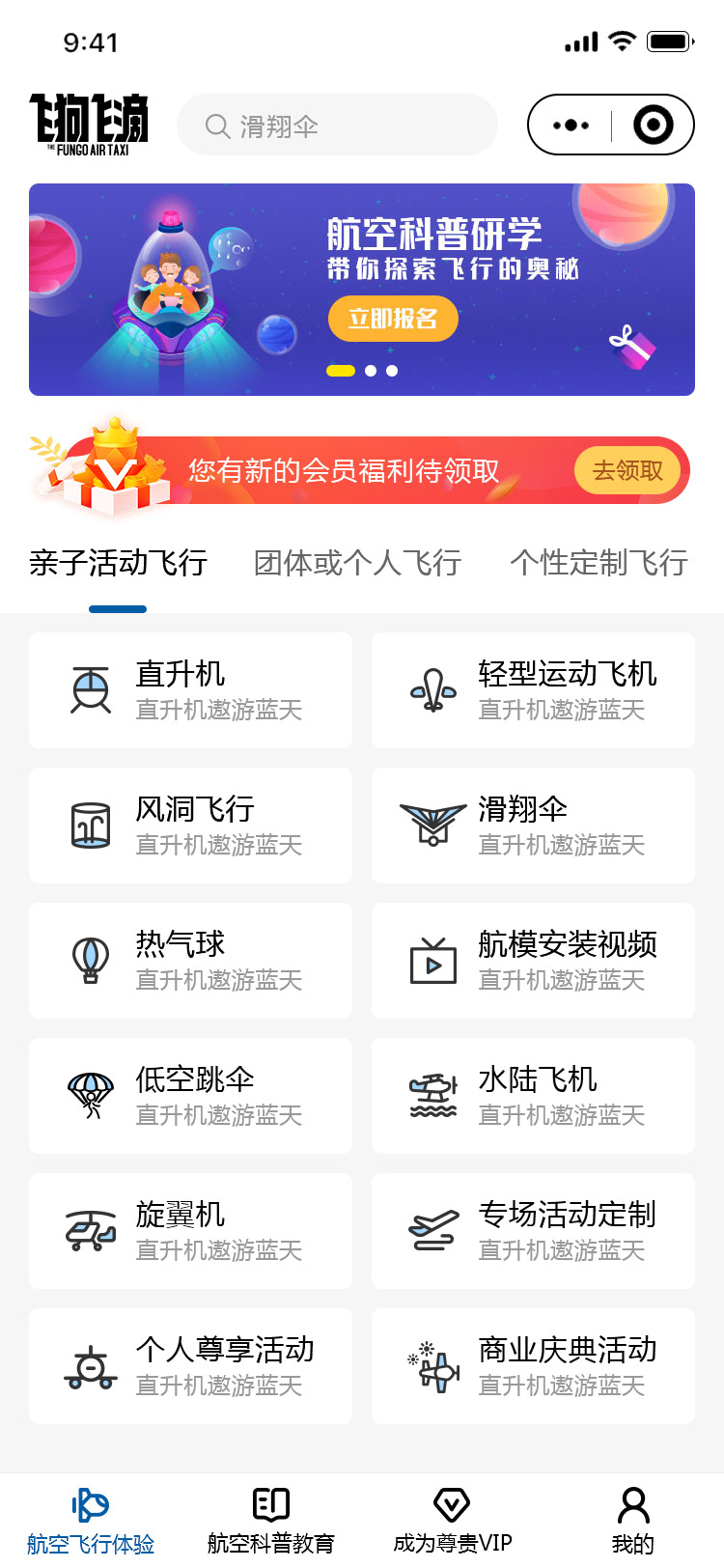This screenshot has height=1568, width=724.
Task: Open the mini-program three-dot menu
Action: click(571, 125)
